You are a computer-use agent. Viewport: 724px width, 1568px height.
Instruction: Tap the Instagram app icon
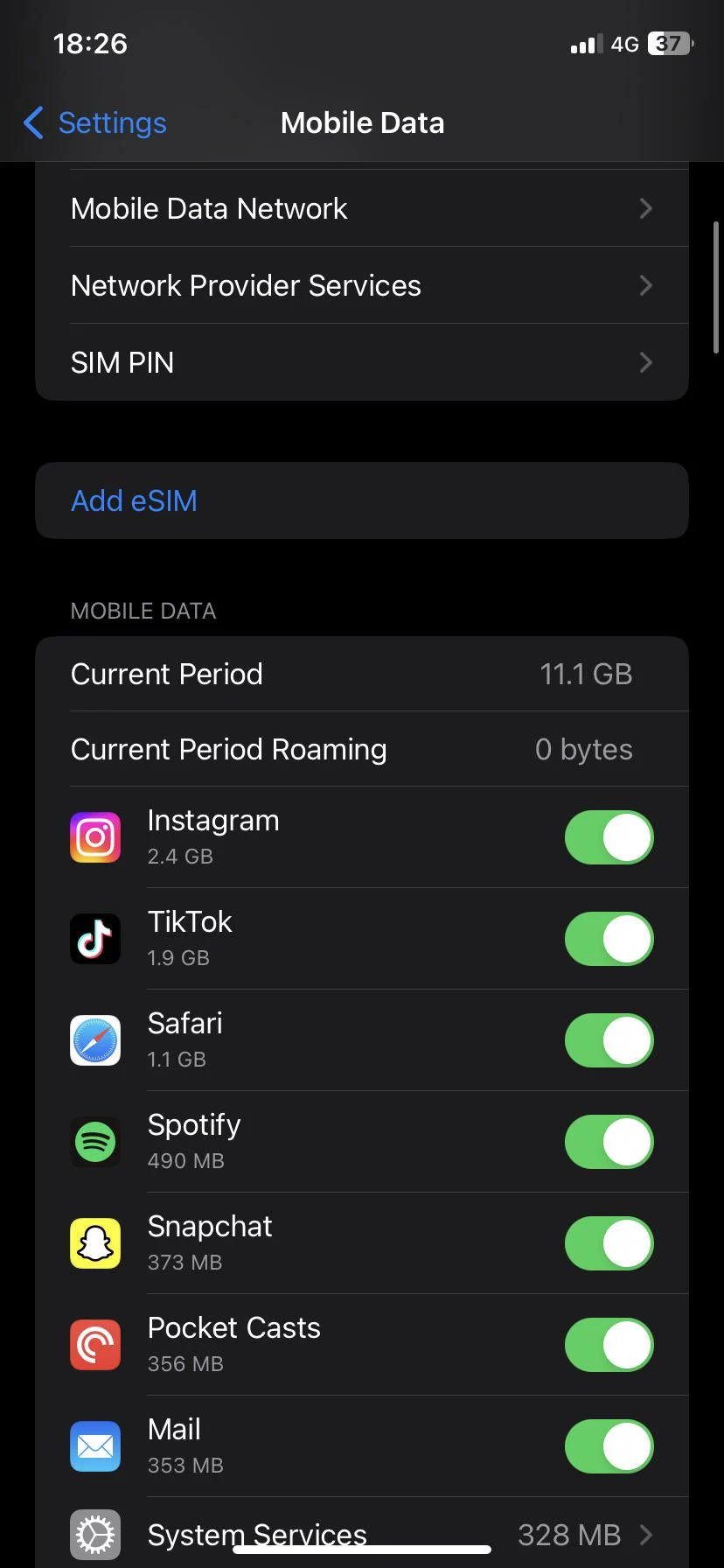pos(95,836)
